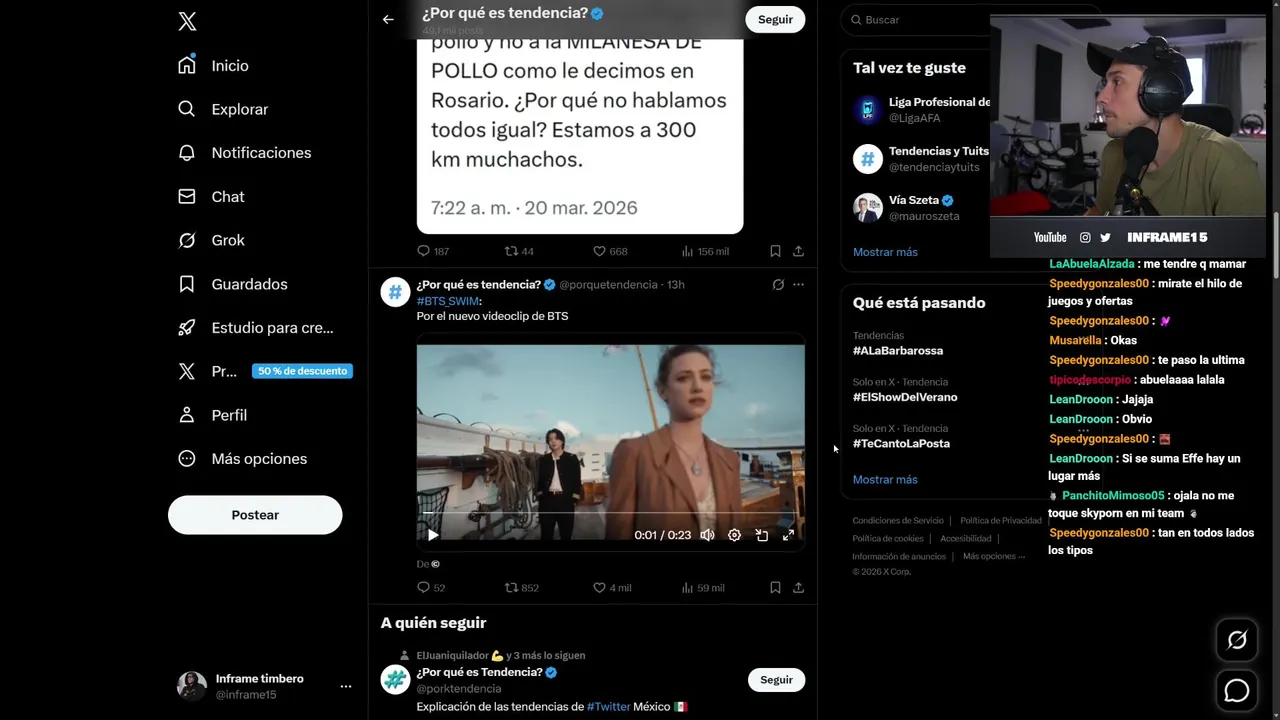Open the #BTS_SWIM hashtag link

448,301
